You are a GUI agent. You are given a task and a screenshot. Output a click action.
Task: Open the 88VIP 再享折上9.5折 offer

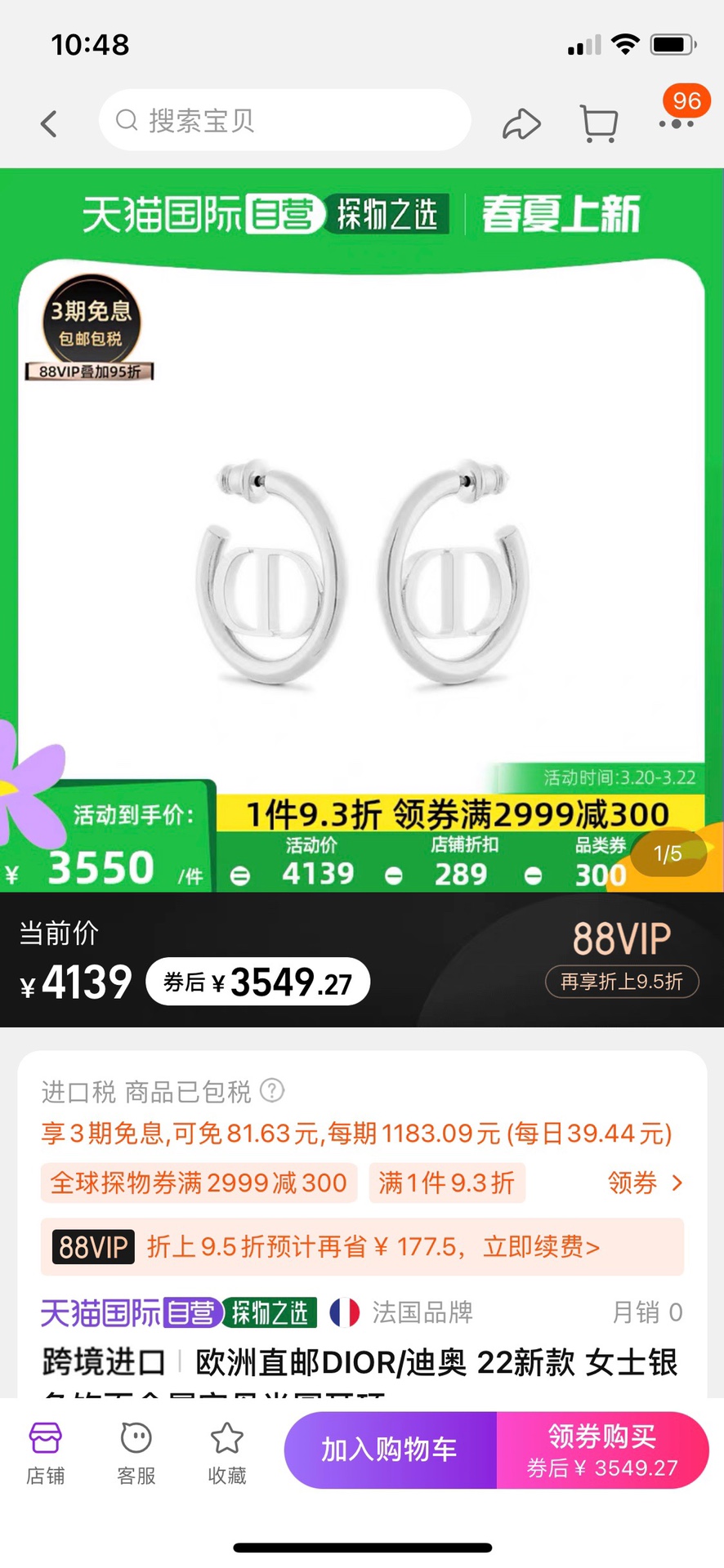[622, 980]
